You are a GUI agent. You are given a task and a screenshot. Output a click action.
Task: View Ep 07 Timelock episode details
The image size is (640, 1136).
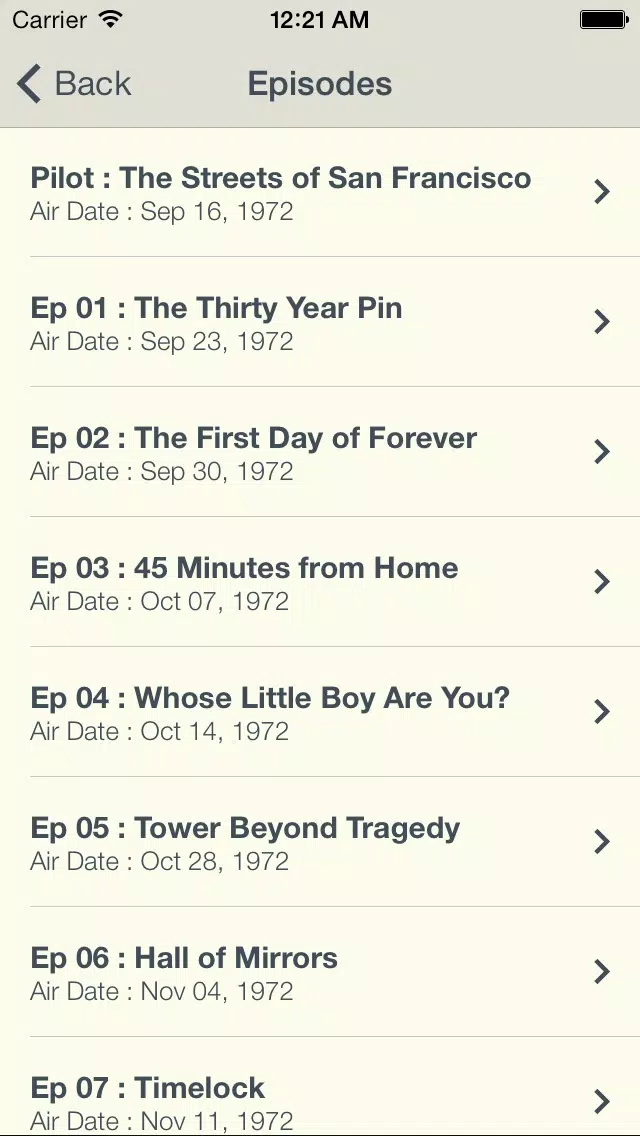point(320,1086)
